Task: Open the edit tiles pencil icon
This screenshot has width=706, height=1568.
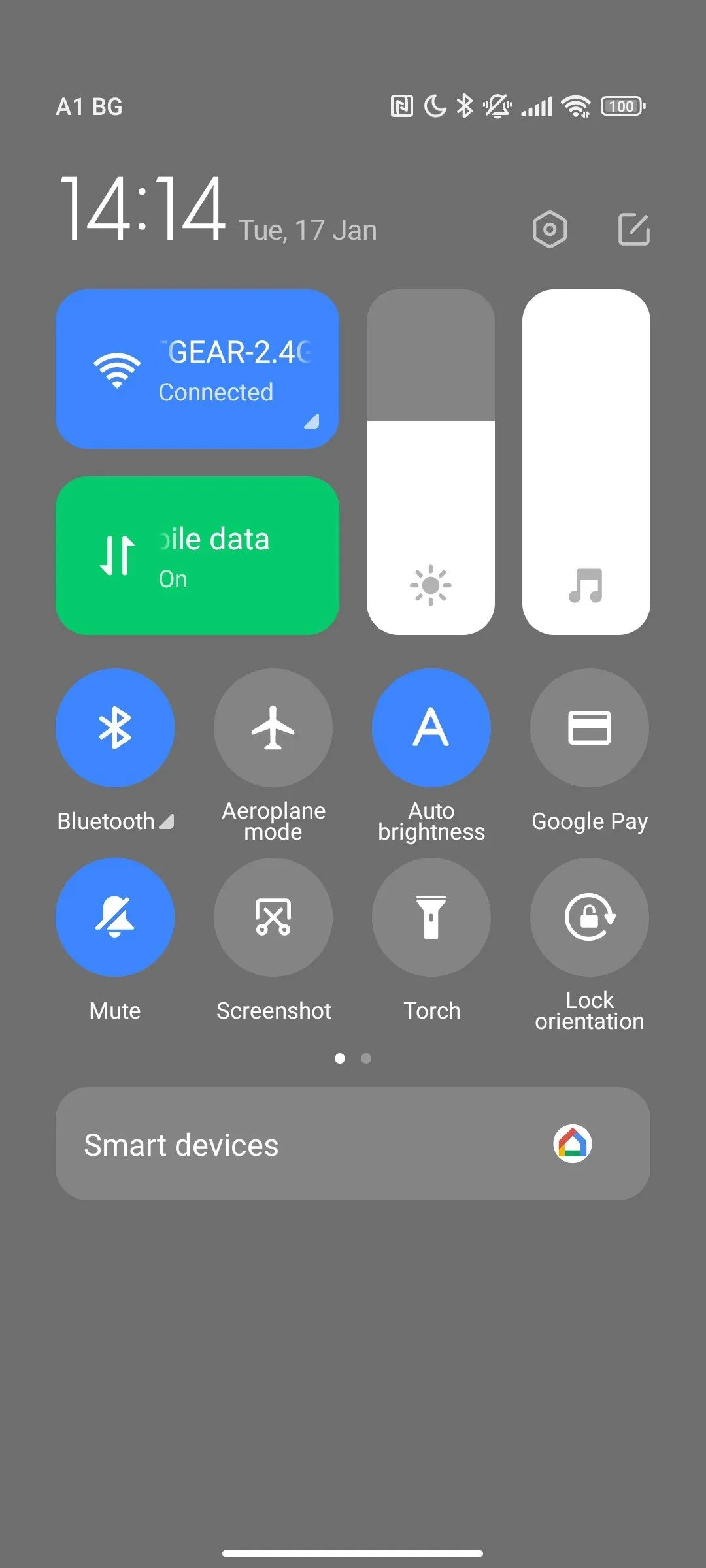Action: point(633,229)
